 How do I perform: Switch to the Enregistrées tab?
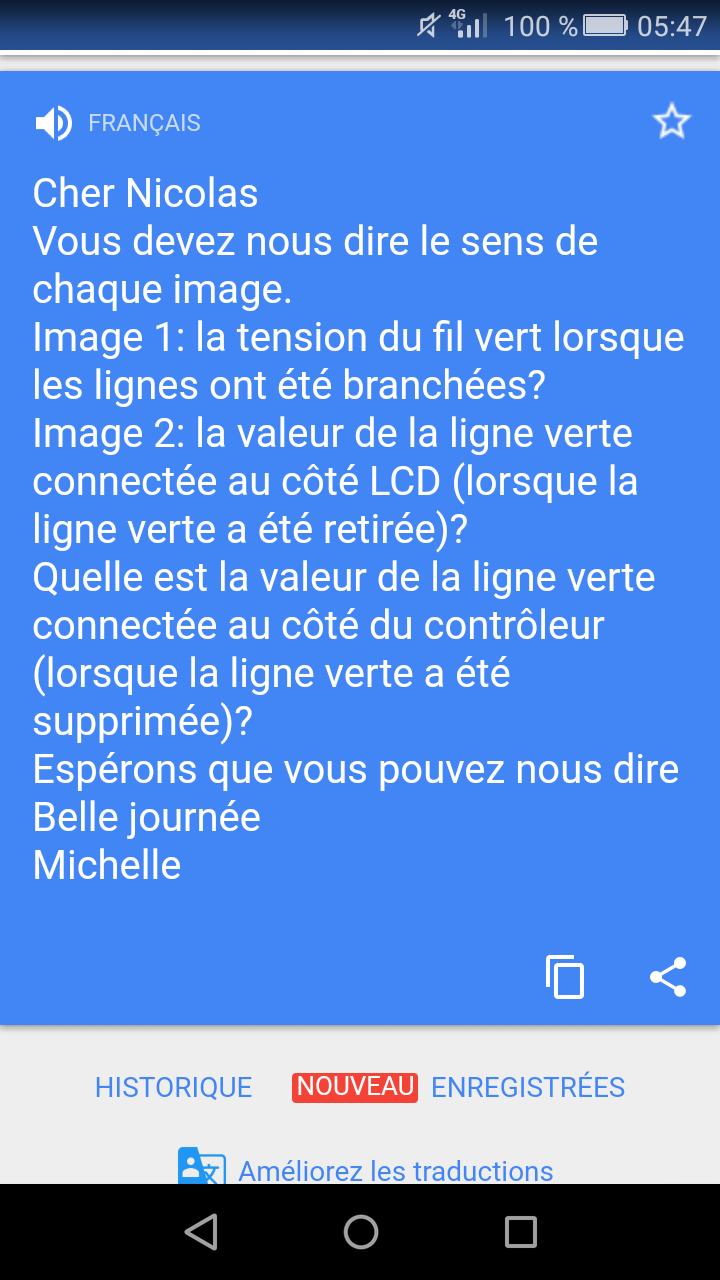tap(528, 1087)
